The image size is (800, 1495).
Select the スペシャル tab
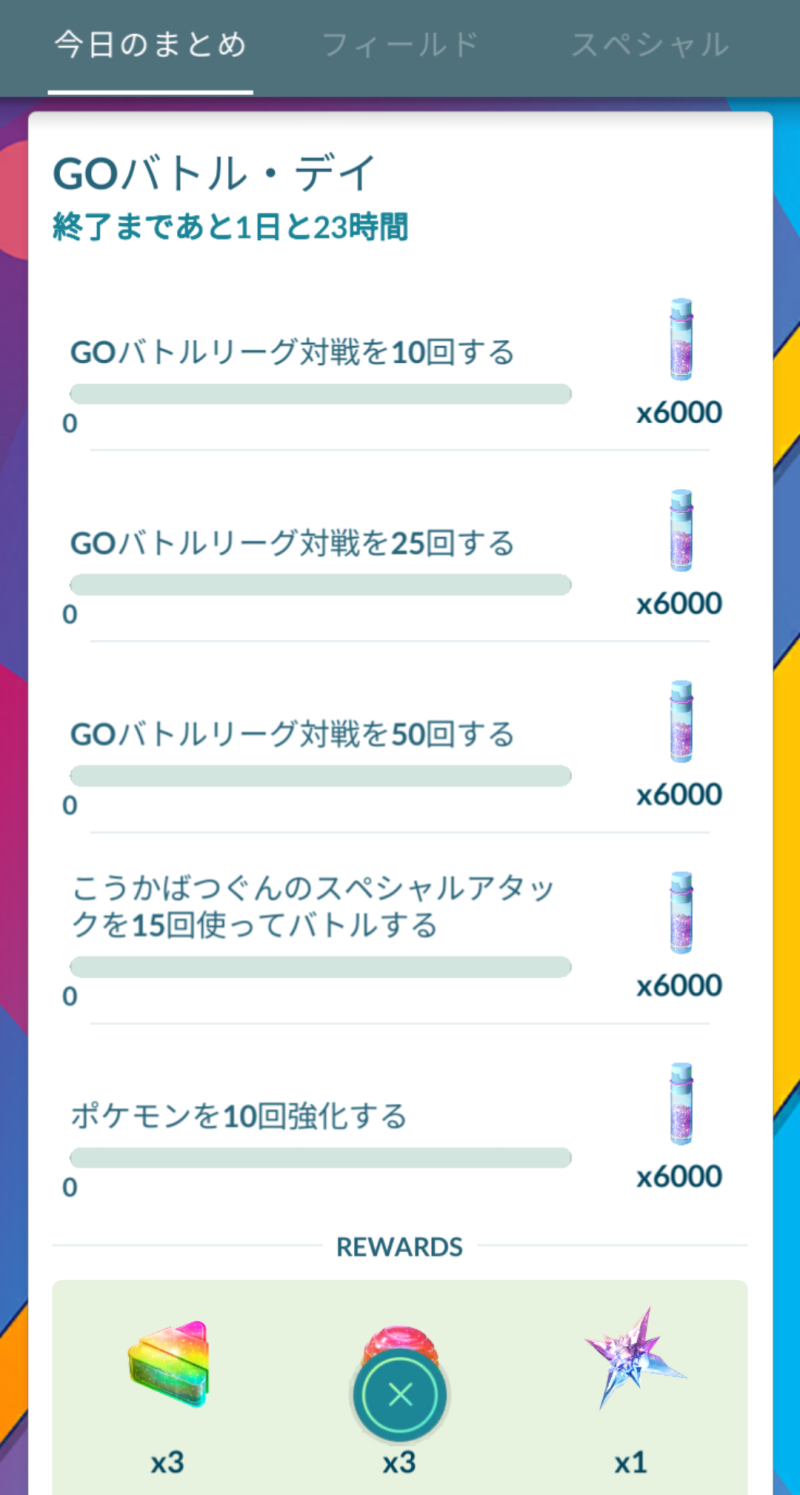coord(650,46)
